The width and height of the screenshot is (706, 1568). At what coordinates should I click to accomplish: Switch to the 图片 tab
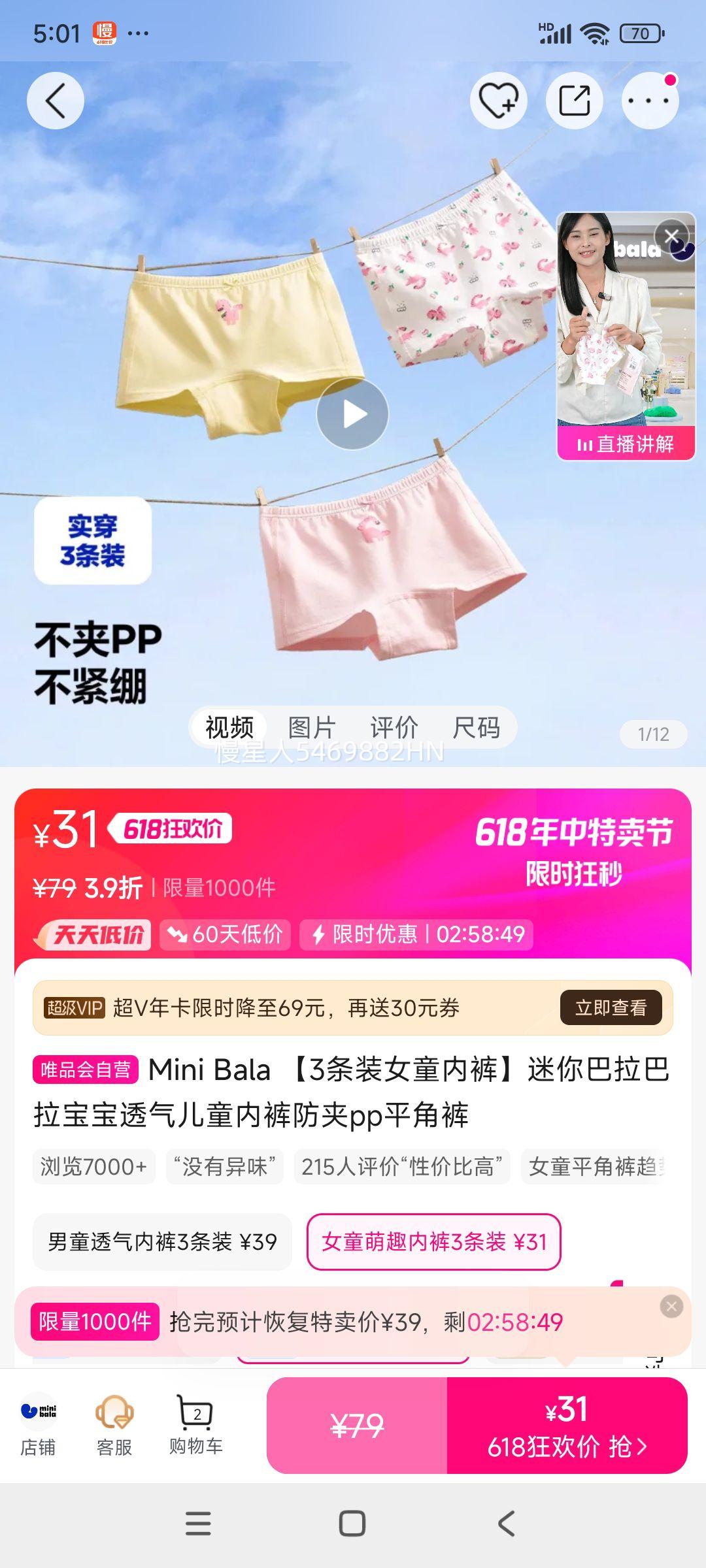(x=312, y=727)
